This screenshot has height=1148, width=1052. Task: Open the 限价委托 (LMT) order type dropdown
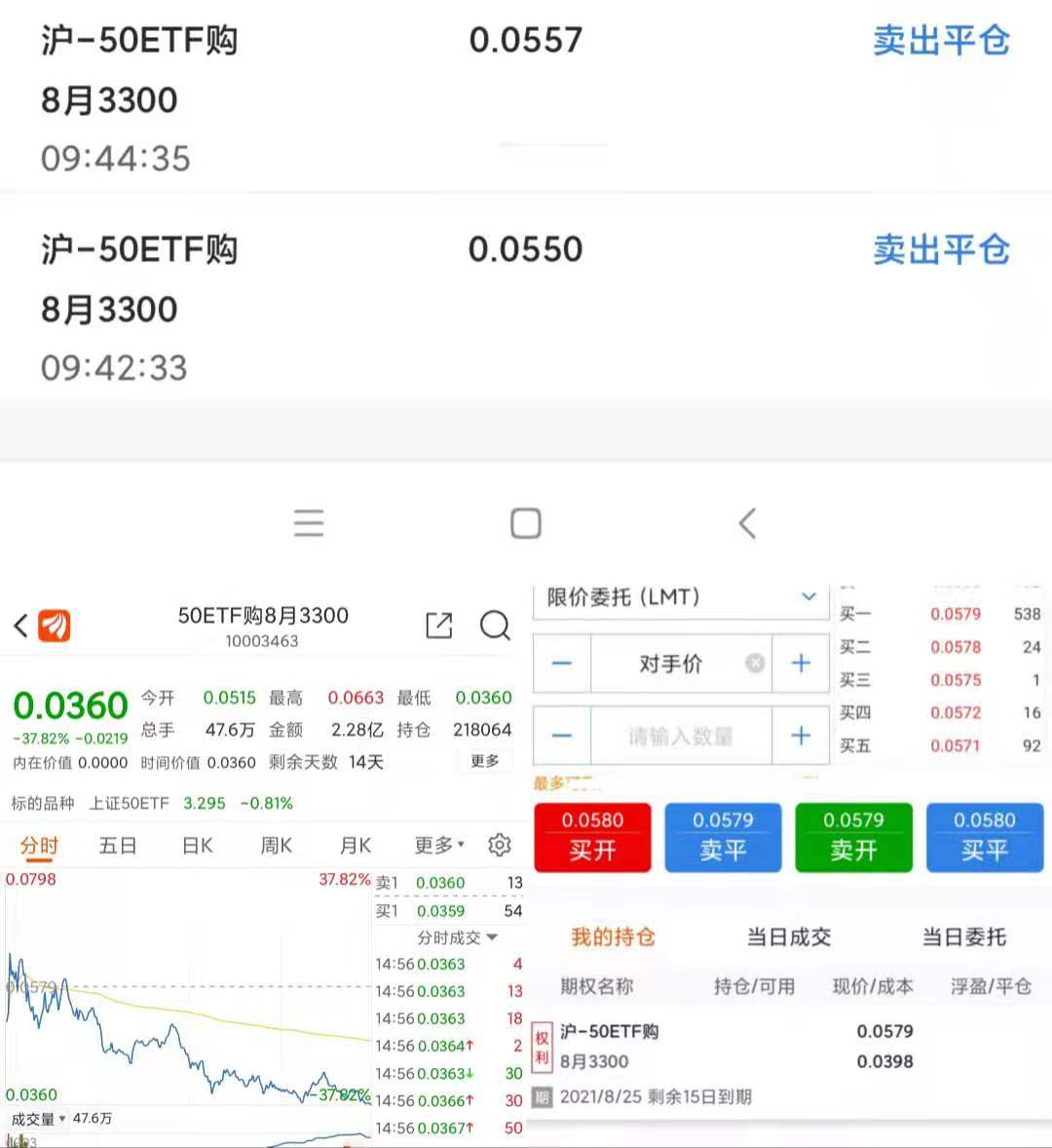point(679,597)
